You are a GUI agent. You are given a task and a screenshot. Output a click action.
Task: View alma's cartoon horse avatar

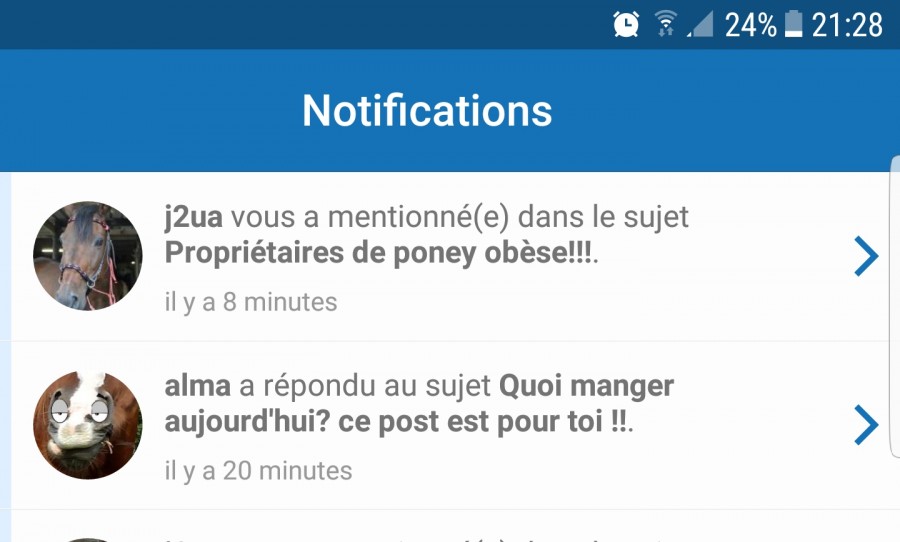point(88,425)
